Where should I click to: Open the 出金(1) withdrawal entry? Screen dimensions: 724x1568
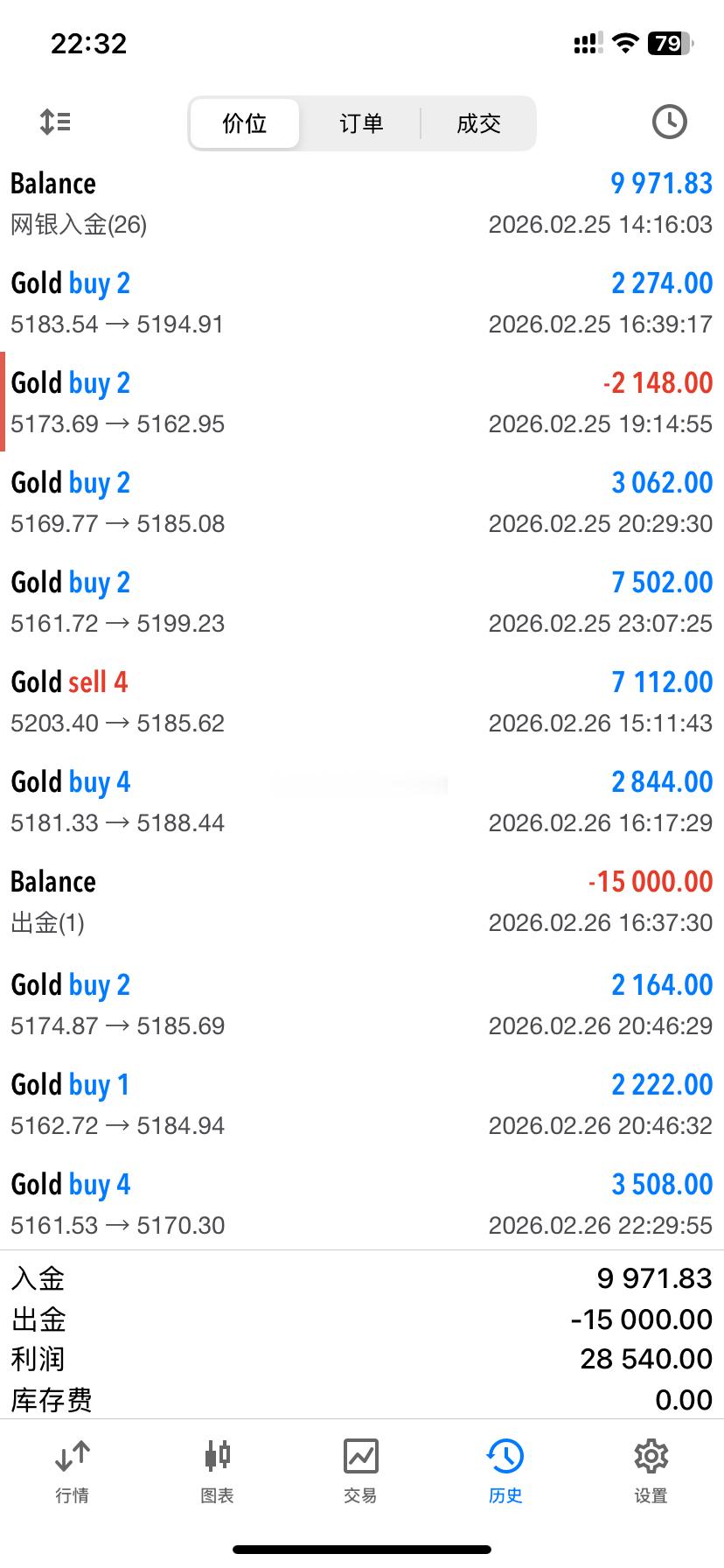pos(362,901)
